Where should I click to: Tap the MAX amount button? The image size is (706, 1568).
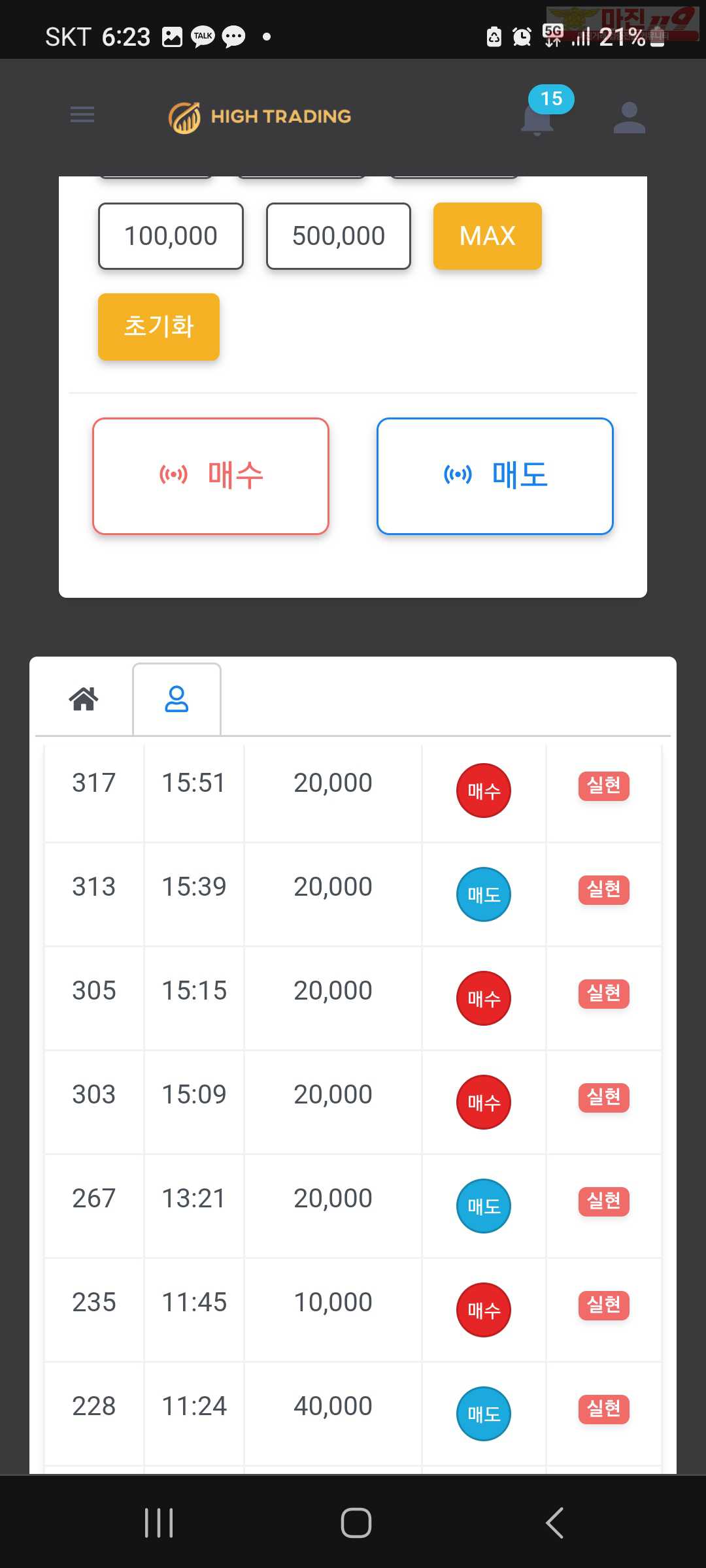[488, 236]
